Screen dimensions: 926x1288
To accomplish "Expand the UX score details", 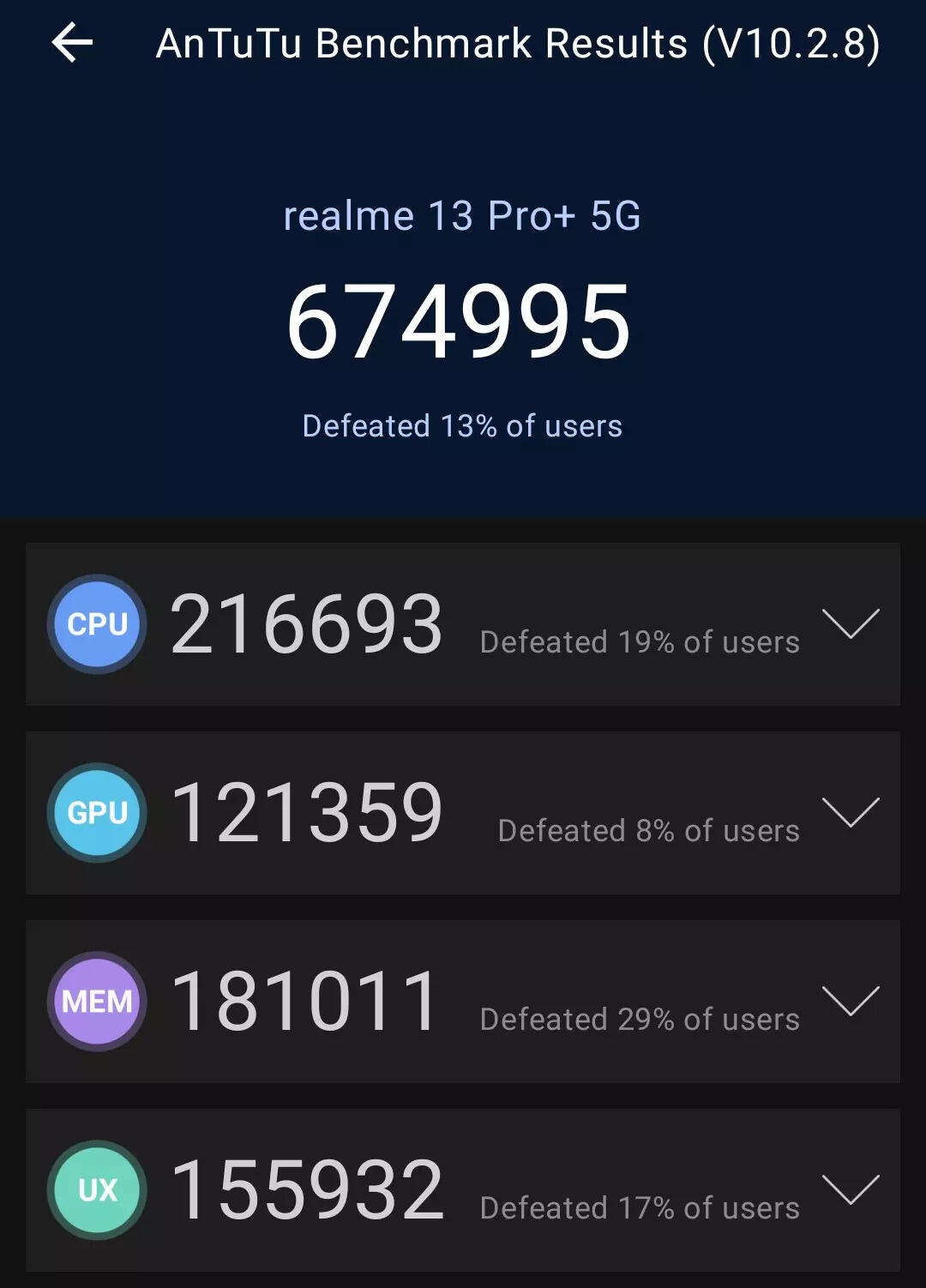I will pyautogui.click(x=850, y=1189).
